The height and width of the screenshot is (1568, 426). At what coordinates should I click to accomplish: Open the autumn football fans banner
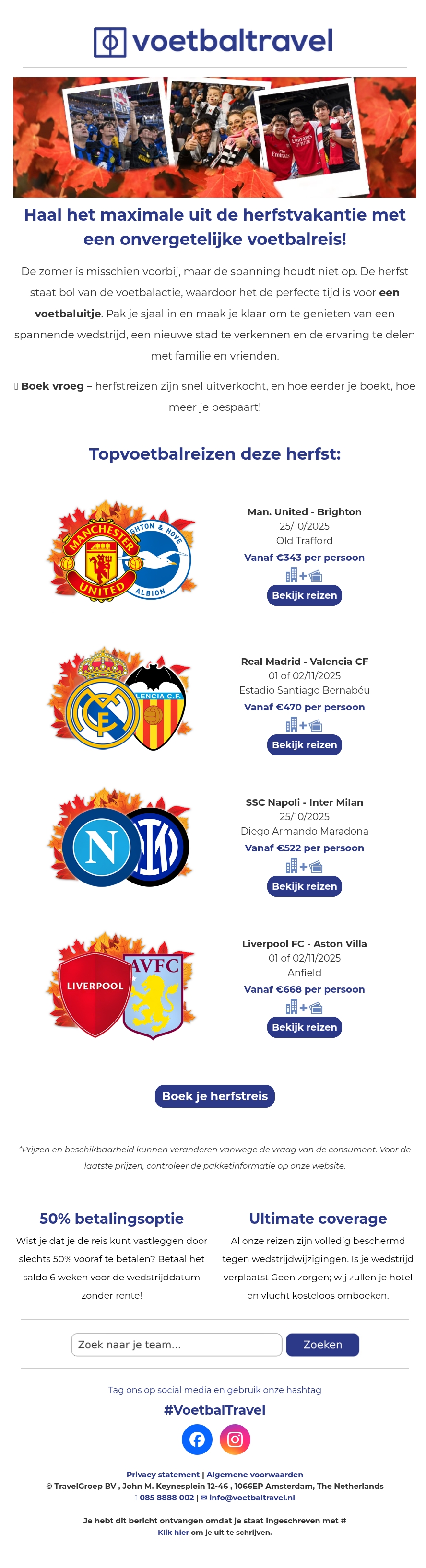pos(214,137)
